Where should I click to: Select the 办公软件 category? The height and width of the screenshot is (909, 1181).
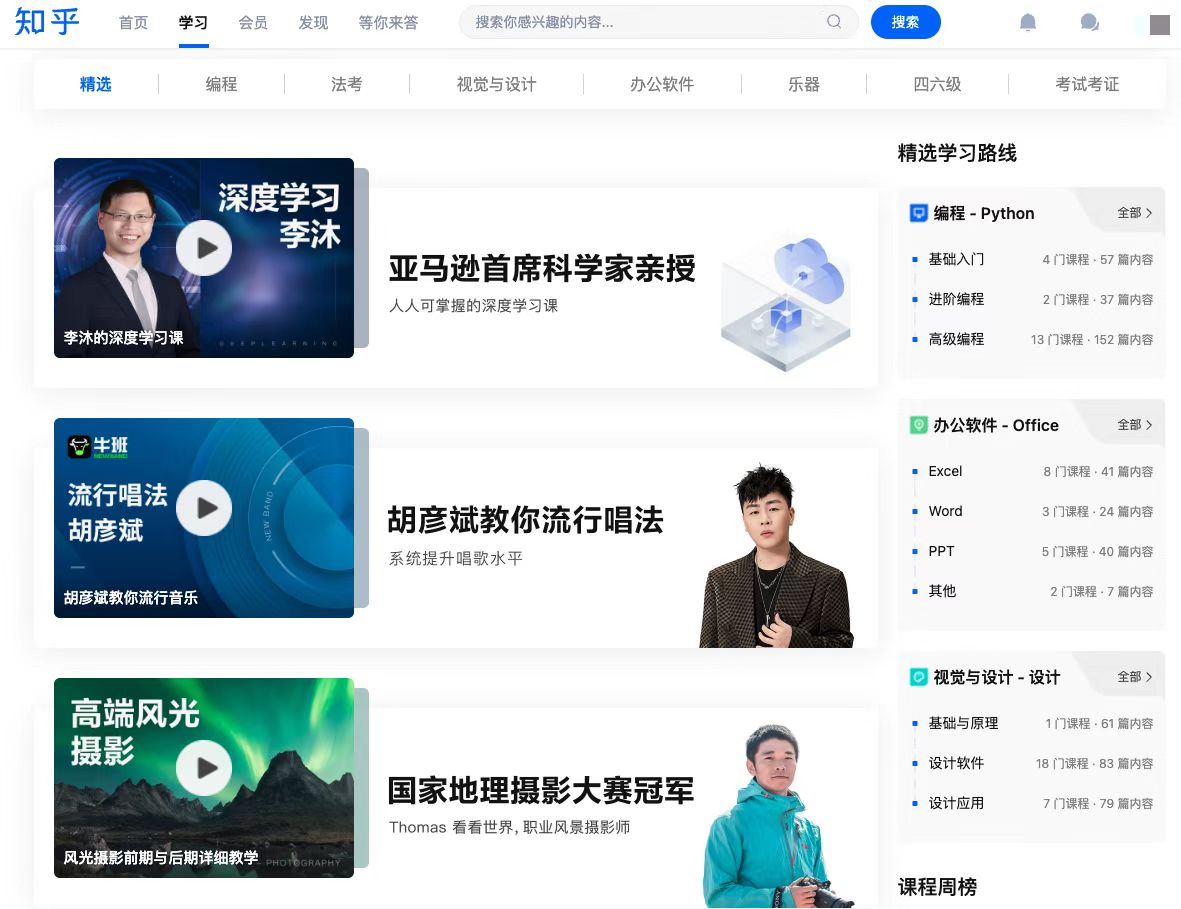click(x=661, y=84)
